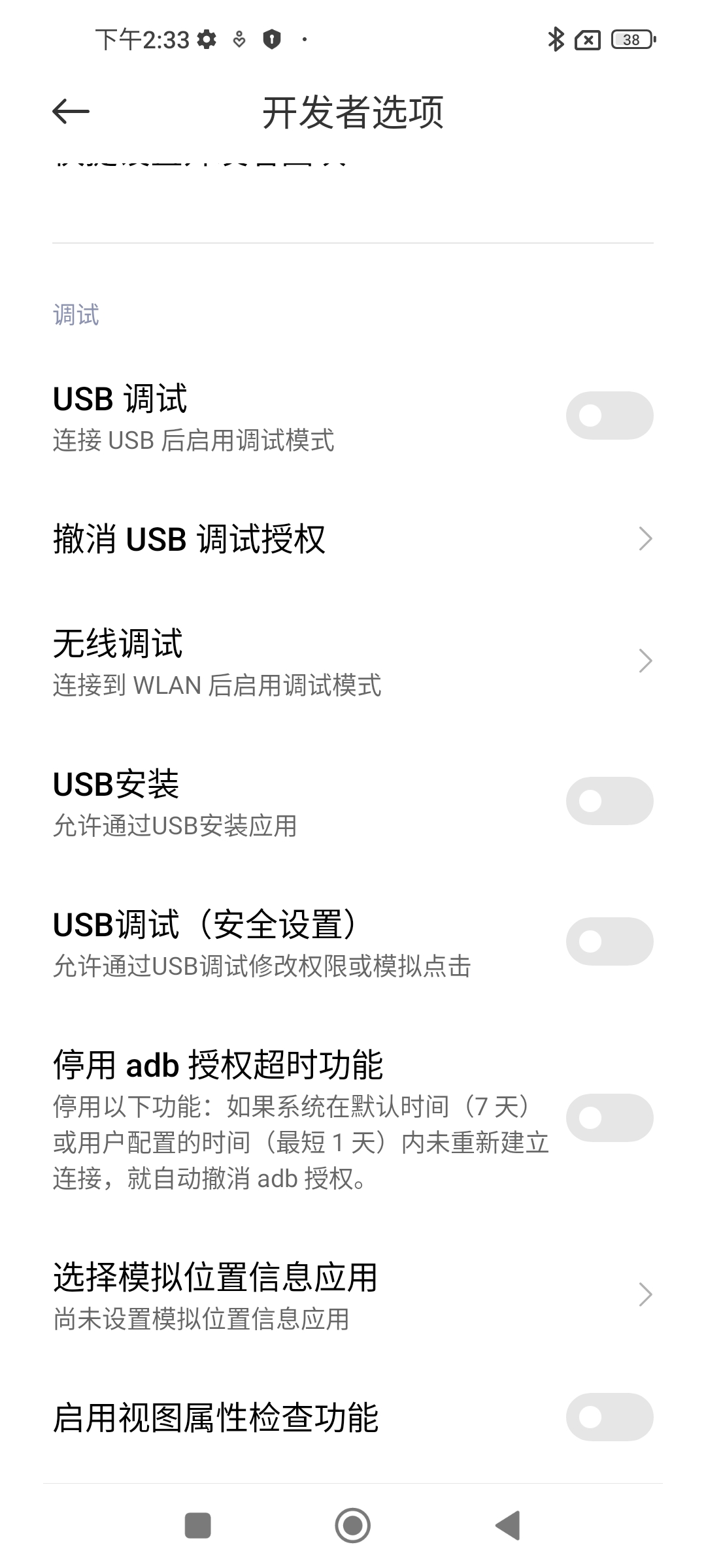The height and width of the screenshot is (1568, 706).
Task: Tap the crossed SIM card status icon
Action: tap(587, 41)
